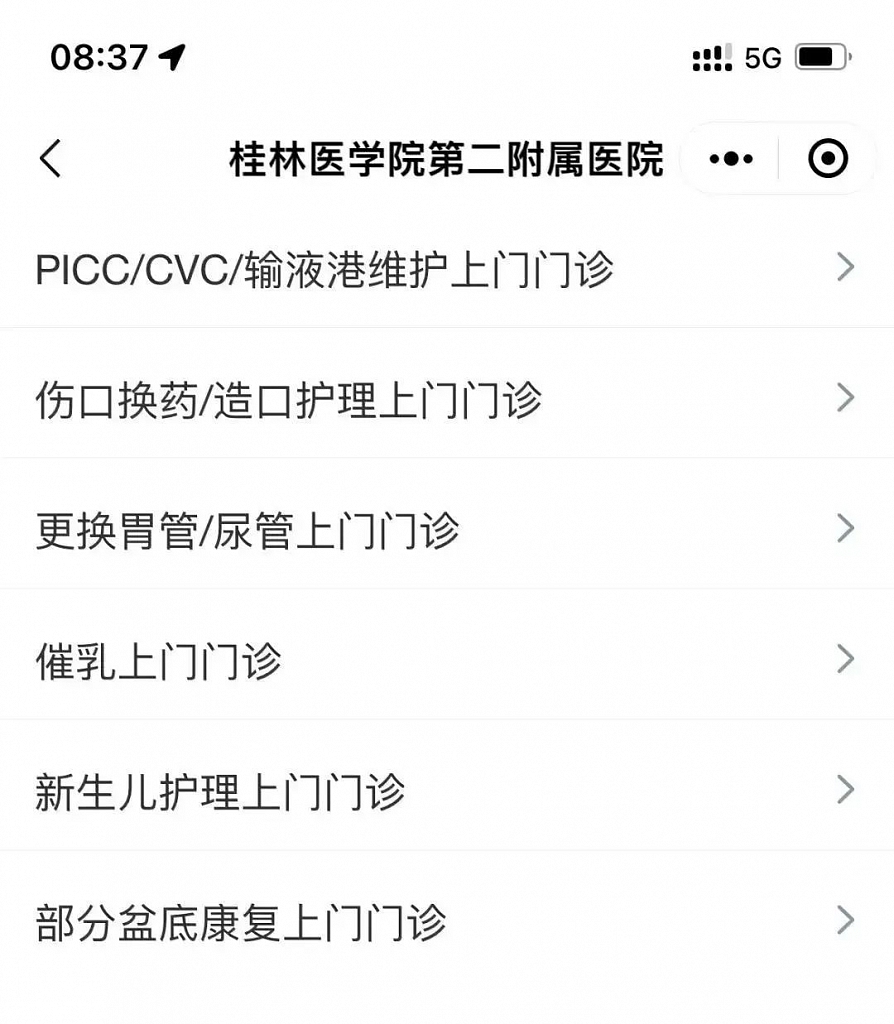Open 更换胃管/尿管上门门诊
The height and width of the screenshot is (1024, 894).
coord(445,530)
